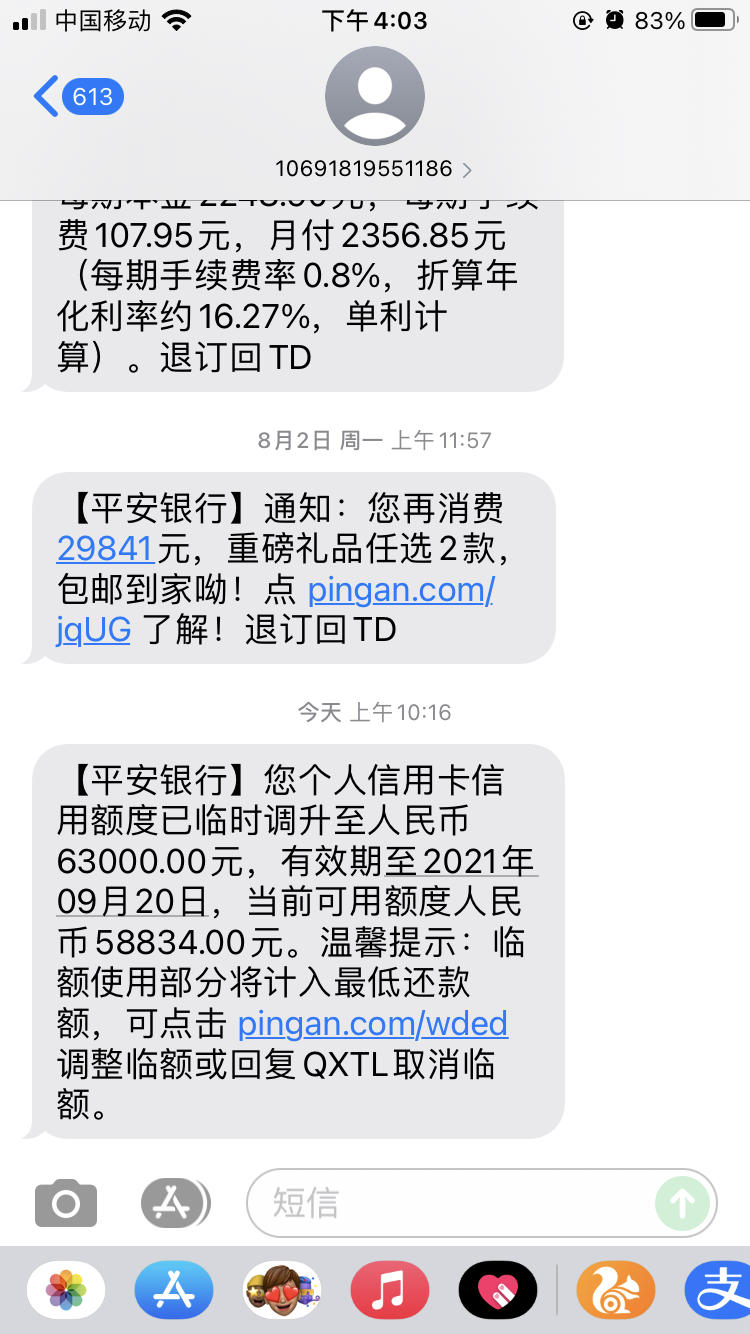Viewport: 750px width, 1334px height.
Task: Open the Memoji stickers app
Action: coord(282,1290)
